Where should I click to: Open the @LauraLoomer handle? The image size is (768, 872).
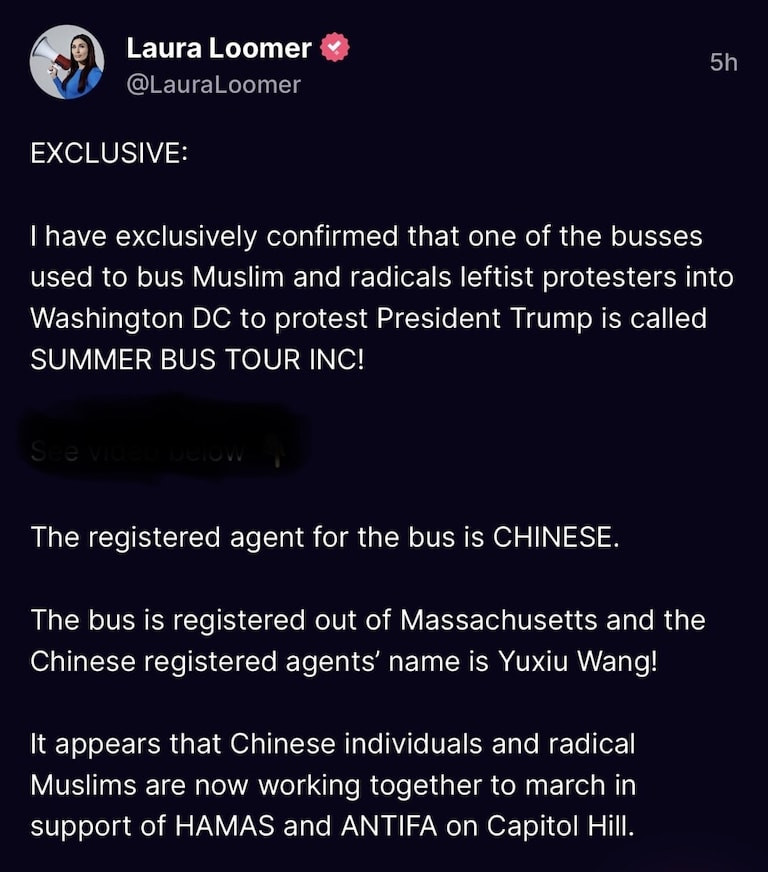click(213, 85)
